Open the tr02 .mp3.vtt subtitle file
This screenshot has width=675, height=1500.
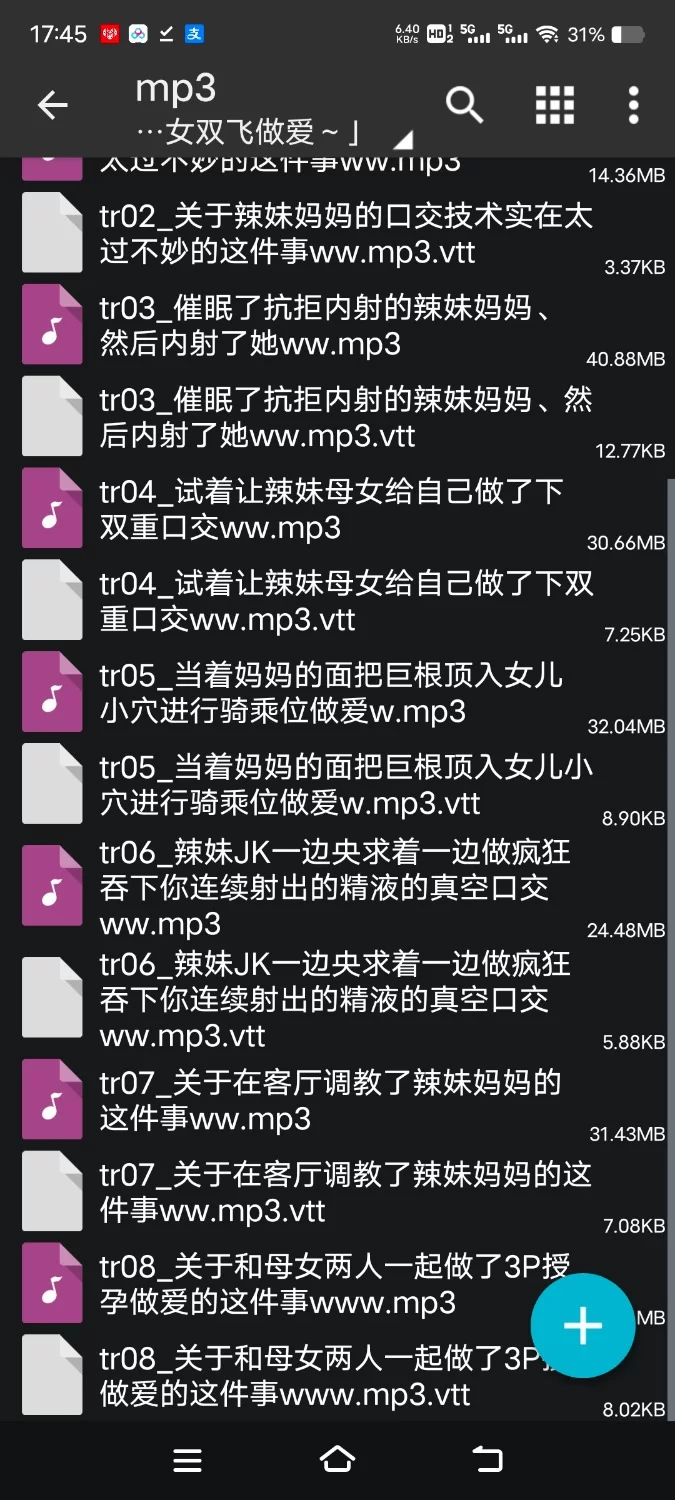(x=330, y=233)
